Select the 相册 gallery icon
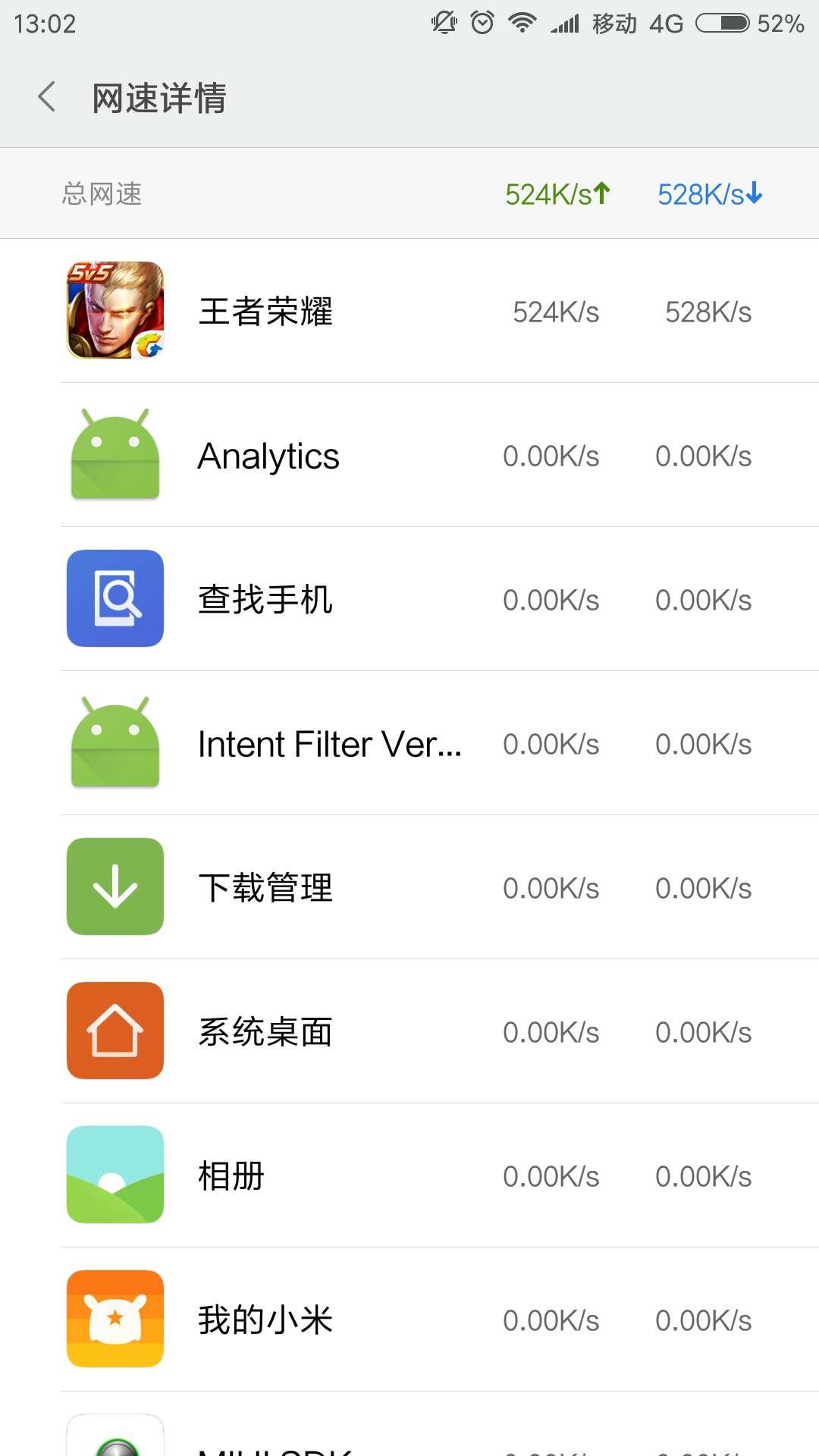Screen dimensions: 819x1456 coord(115,1175)
